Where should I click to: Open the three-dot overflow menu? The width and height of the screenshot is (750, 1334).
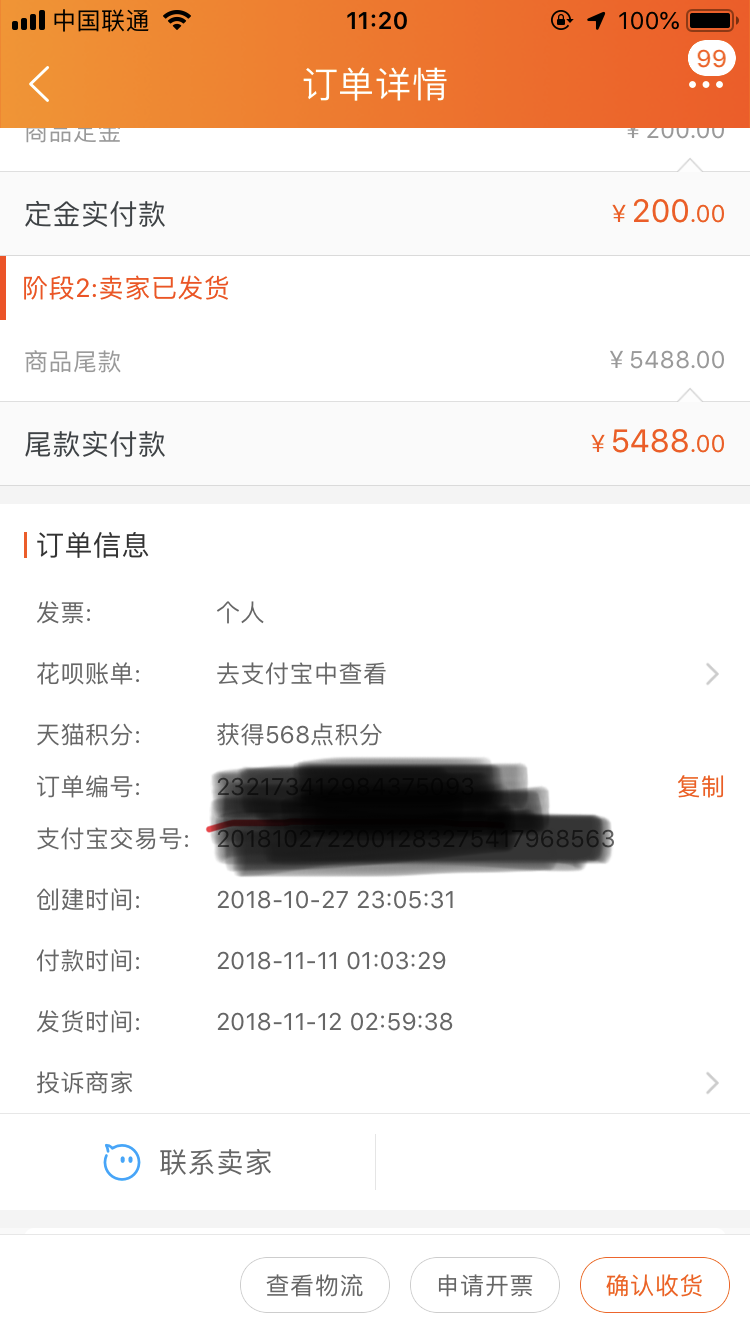click(706, 85)
